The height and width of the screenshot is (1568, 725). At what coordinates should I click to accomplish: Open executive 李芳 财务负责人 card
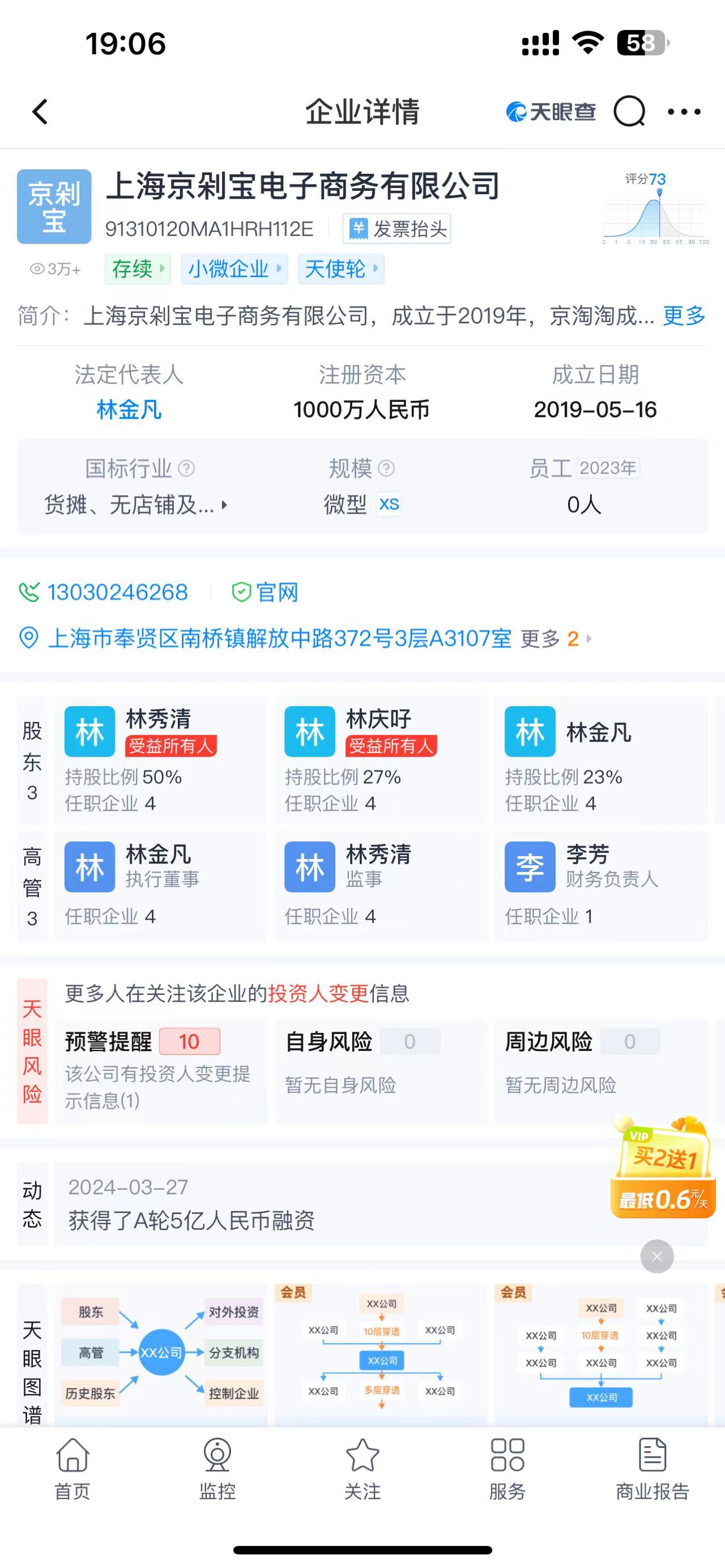tap(600, 885)
